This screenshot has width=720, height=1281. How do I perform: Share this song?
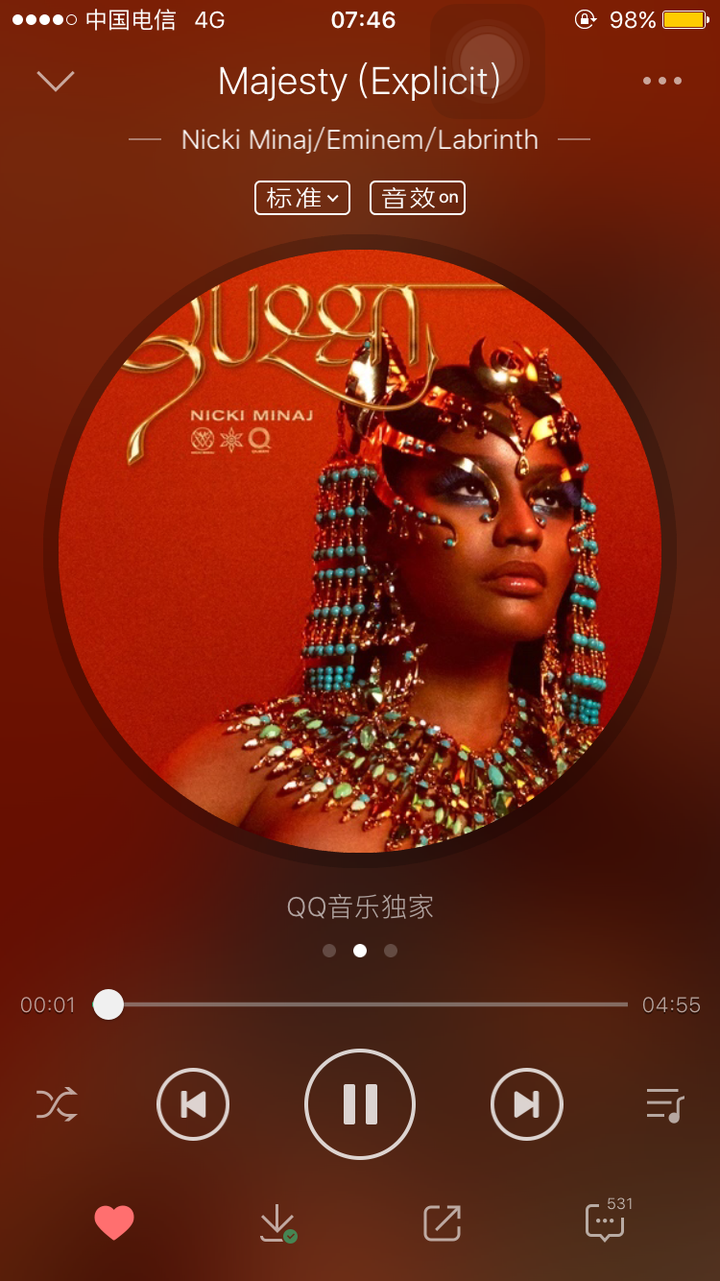tap(442, 1223)
